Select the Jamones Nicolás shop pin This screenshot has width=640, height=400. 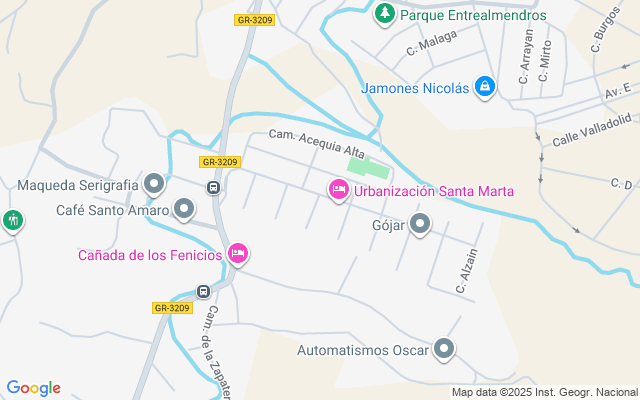[485, 88]
